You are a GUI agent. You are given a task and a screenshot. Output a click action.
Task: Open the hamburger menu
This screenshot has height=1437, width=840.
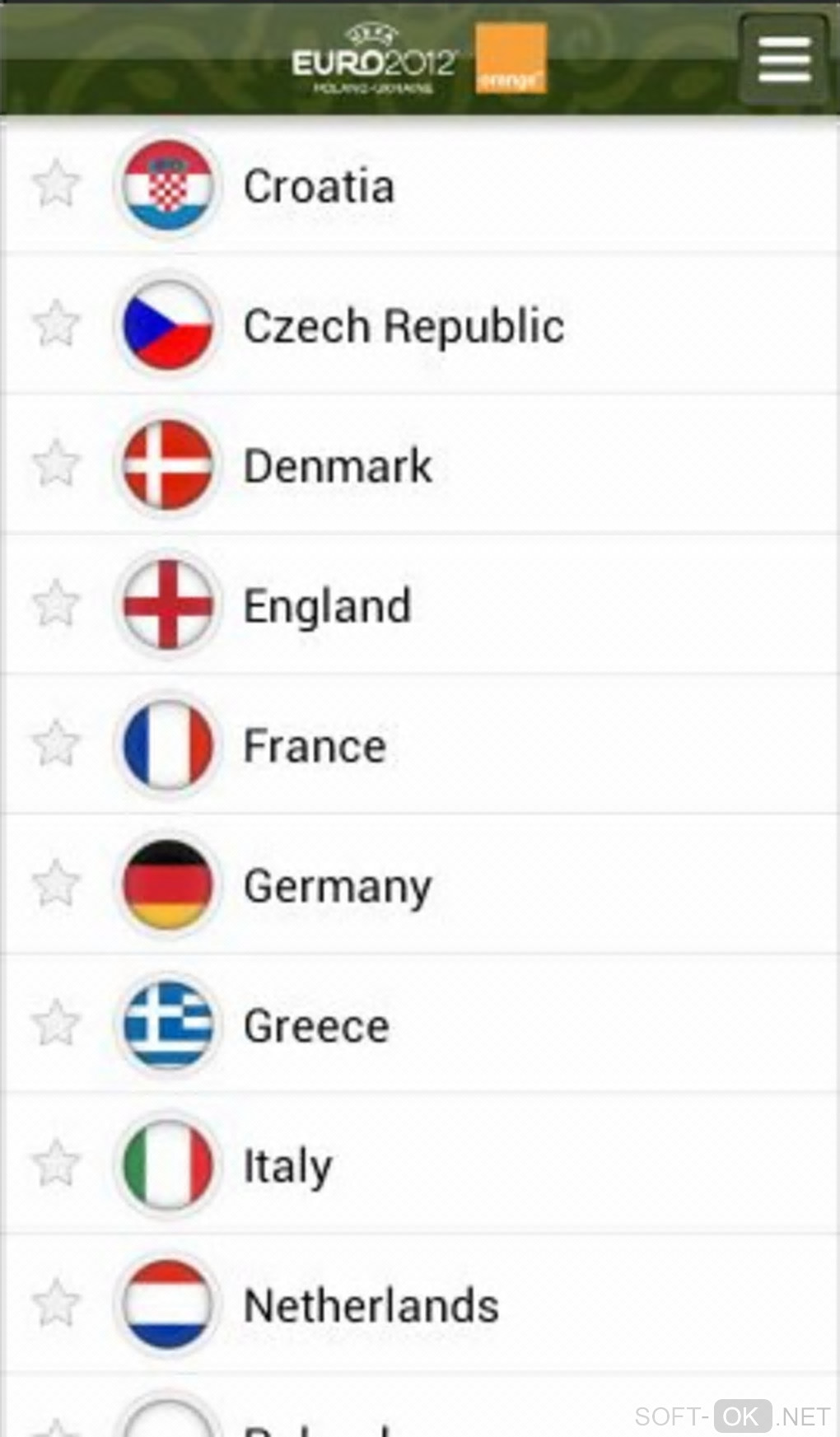tap(783, 59)
